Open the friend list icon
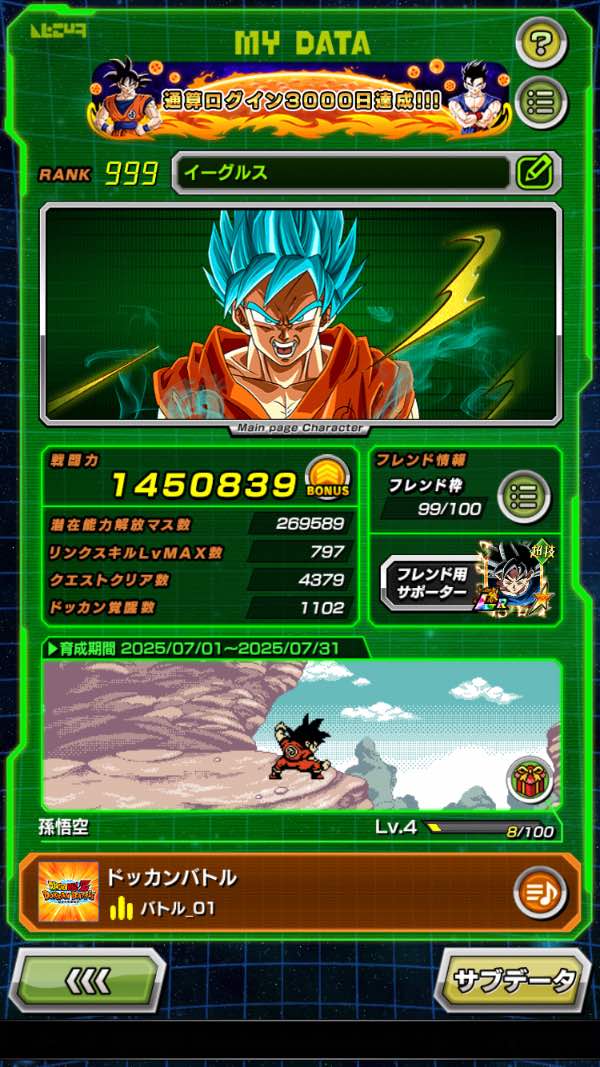Viewport: 600px width, 1067px height. pos(523,496)
